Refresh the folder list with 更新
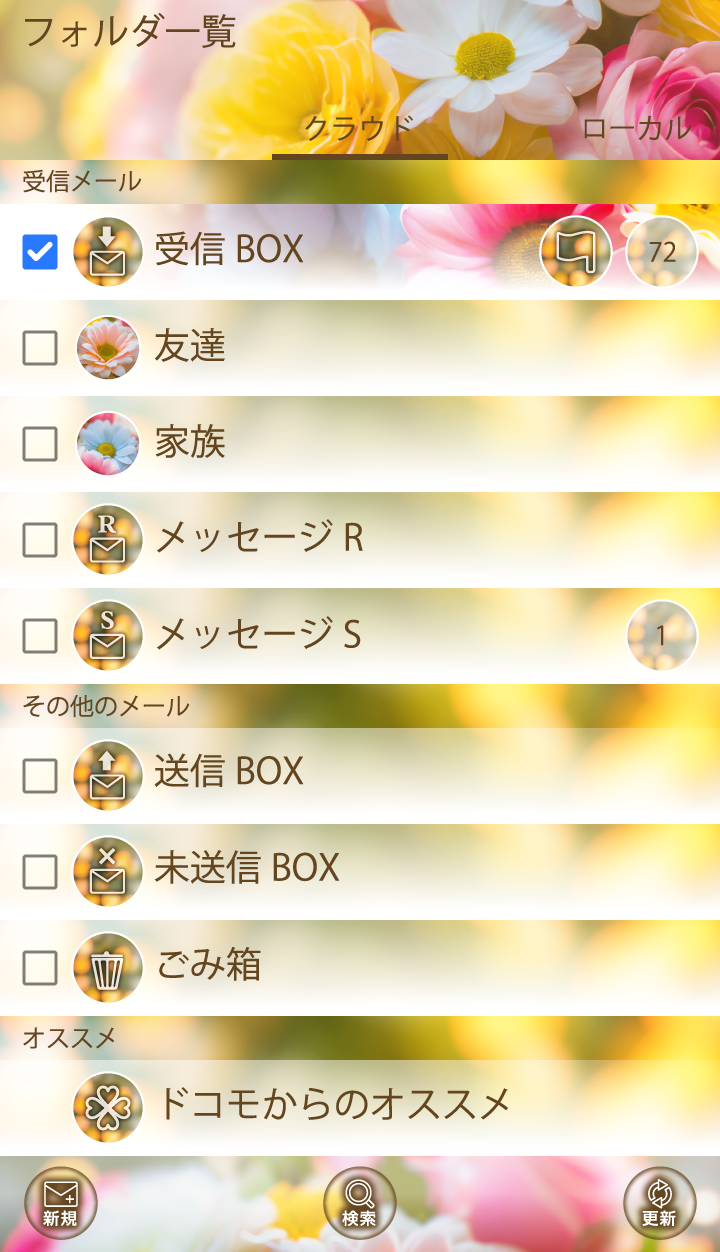Image resolution: width=720 pixels, height=1252 pixels. tap(659, 1203)
